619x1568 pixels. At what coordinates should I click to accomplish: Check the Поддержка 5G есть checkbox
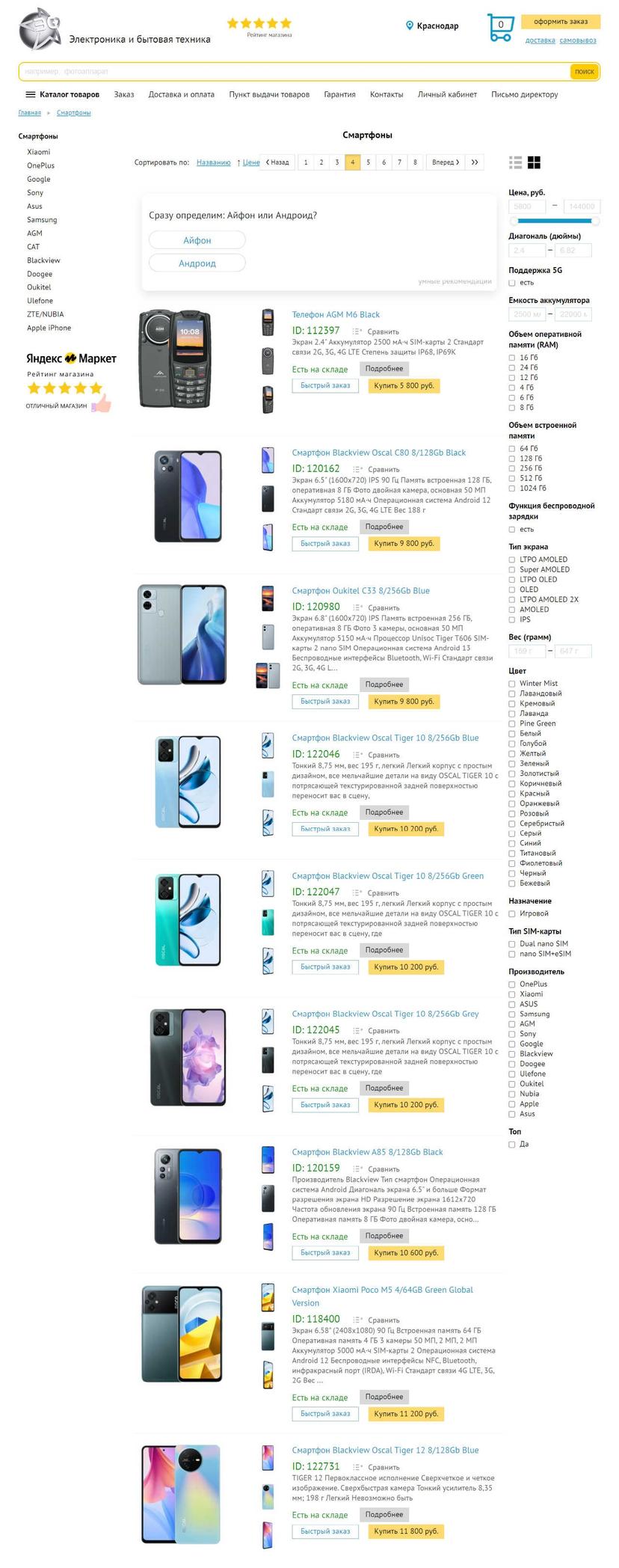point(512,283)
